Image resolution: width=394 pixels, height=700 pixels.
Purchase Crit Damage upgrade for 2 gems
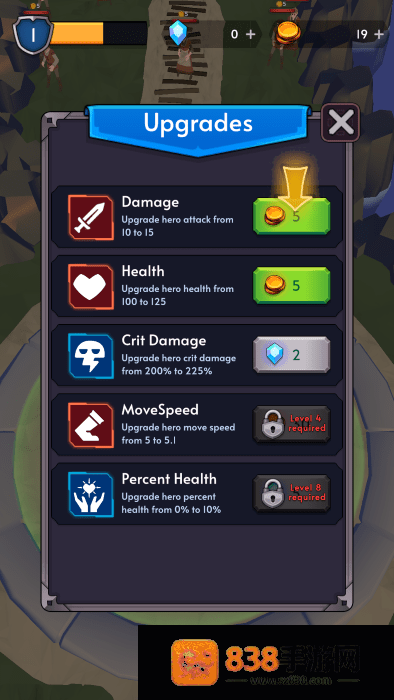291,355
